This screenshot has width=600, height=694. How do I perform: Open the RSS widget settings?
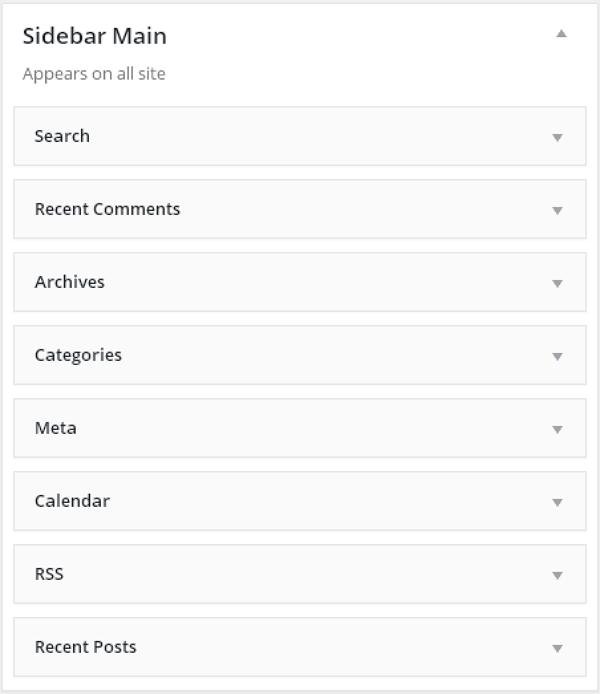[x=557, y=575]
